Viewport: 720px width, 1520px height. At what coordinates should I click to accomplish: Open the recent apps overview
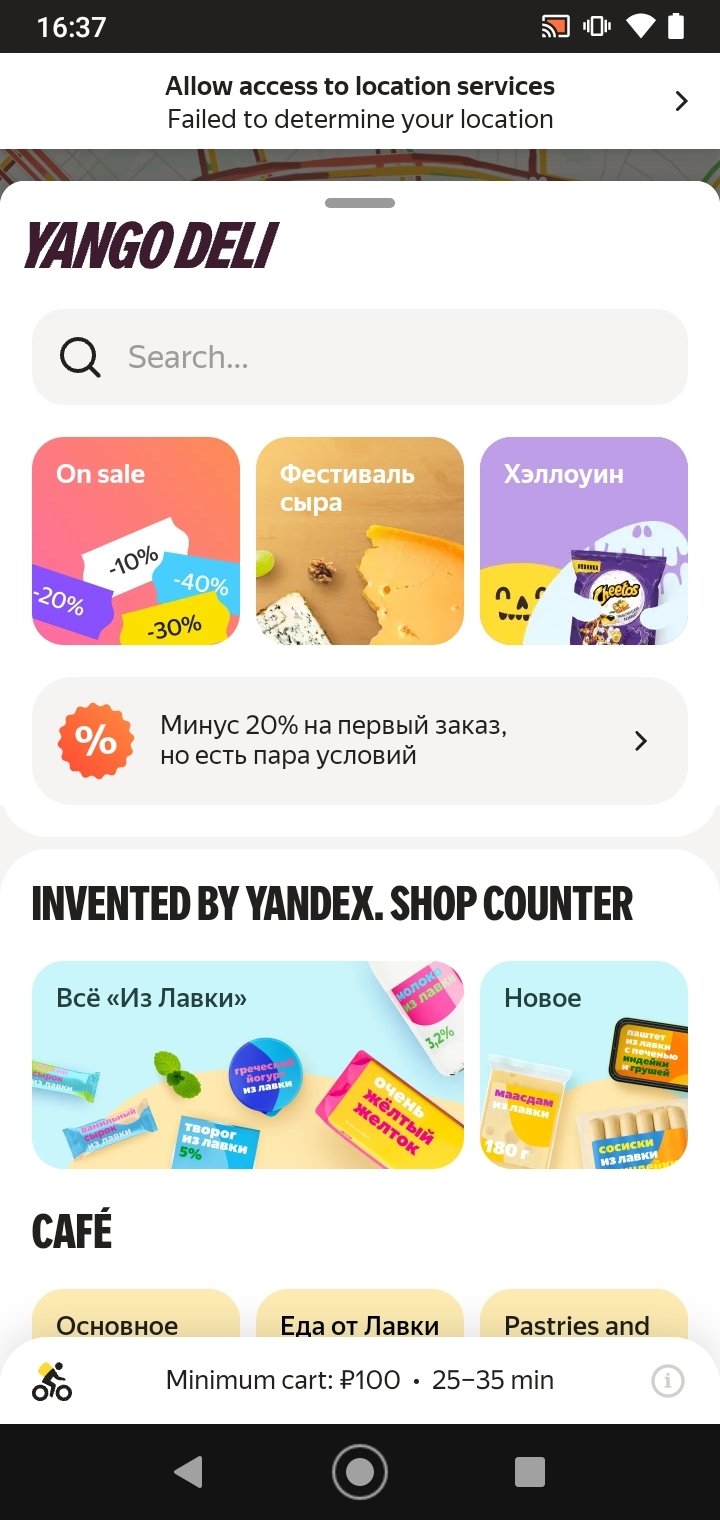tap(530, 1472)
